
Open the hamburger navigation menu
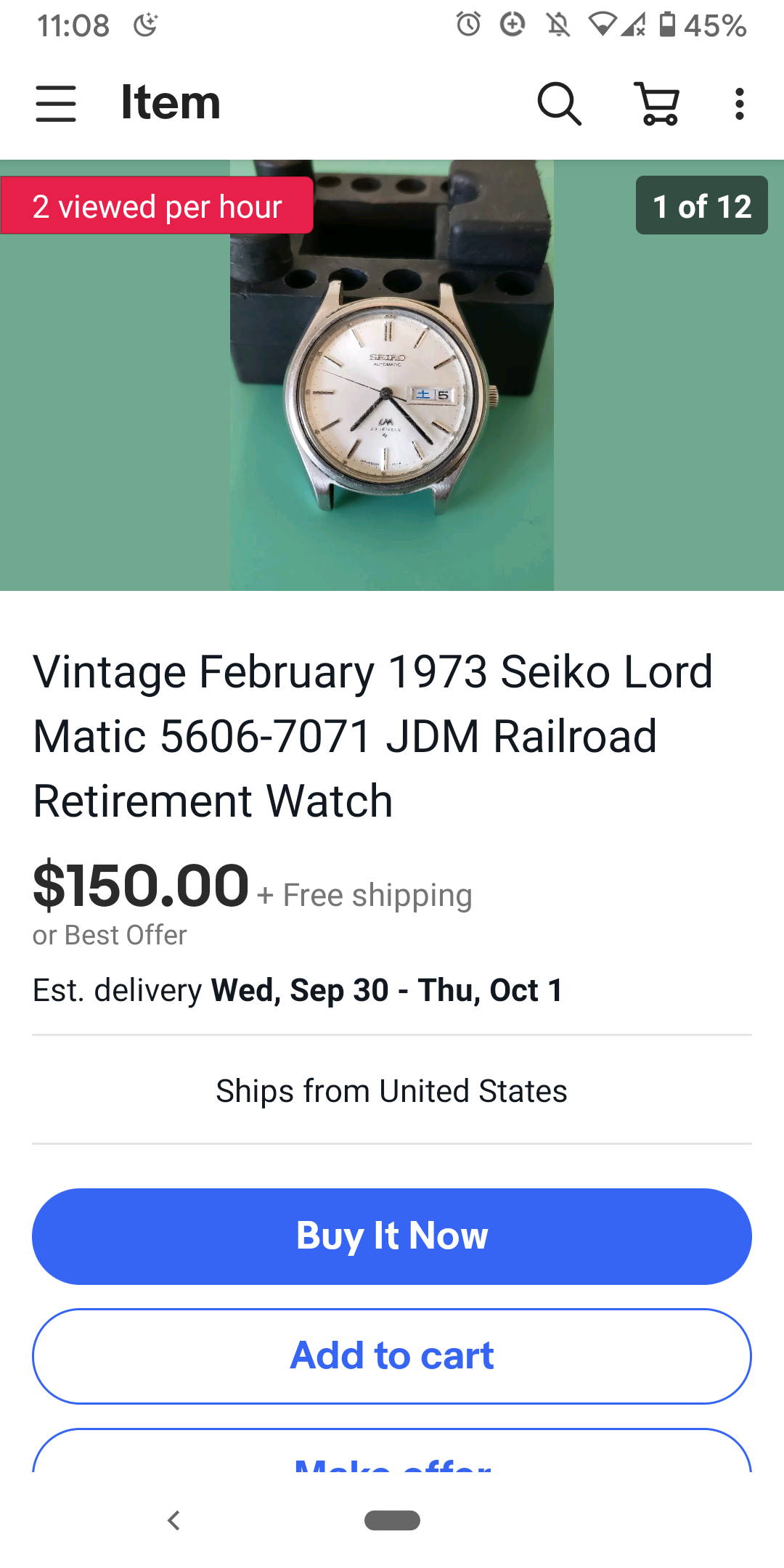(56, 103)
